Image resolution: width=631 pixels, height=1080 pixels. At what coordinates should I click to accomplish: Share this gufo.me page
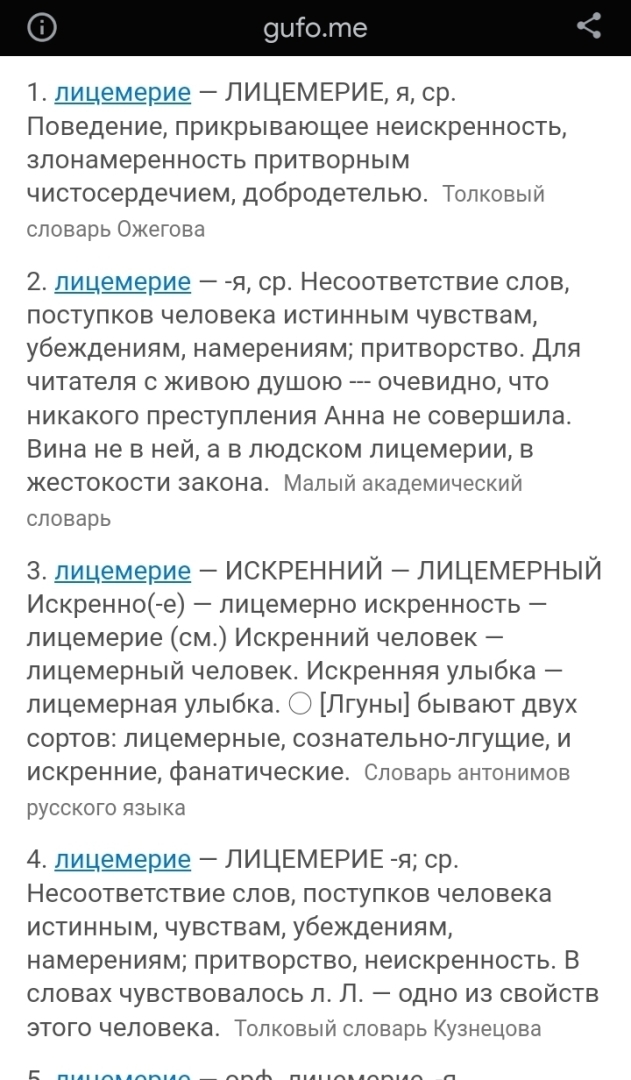click(x=589, y=27)
